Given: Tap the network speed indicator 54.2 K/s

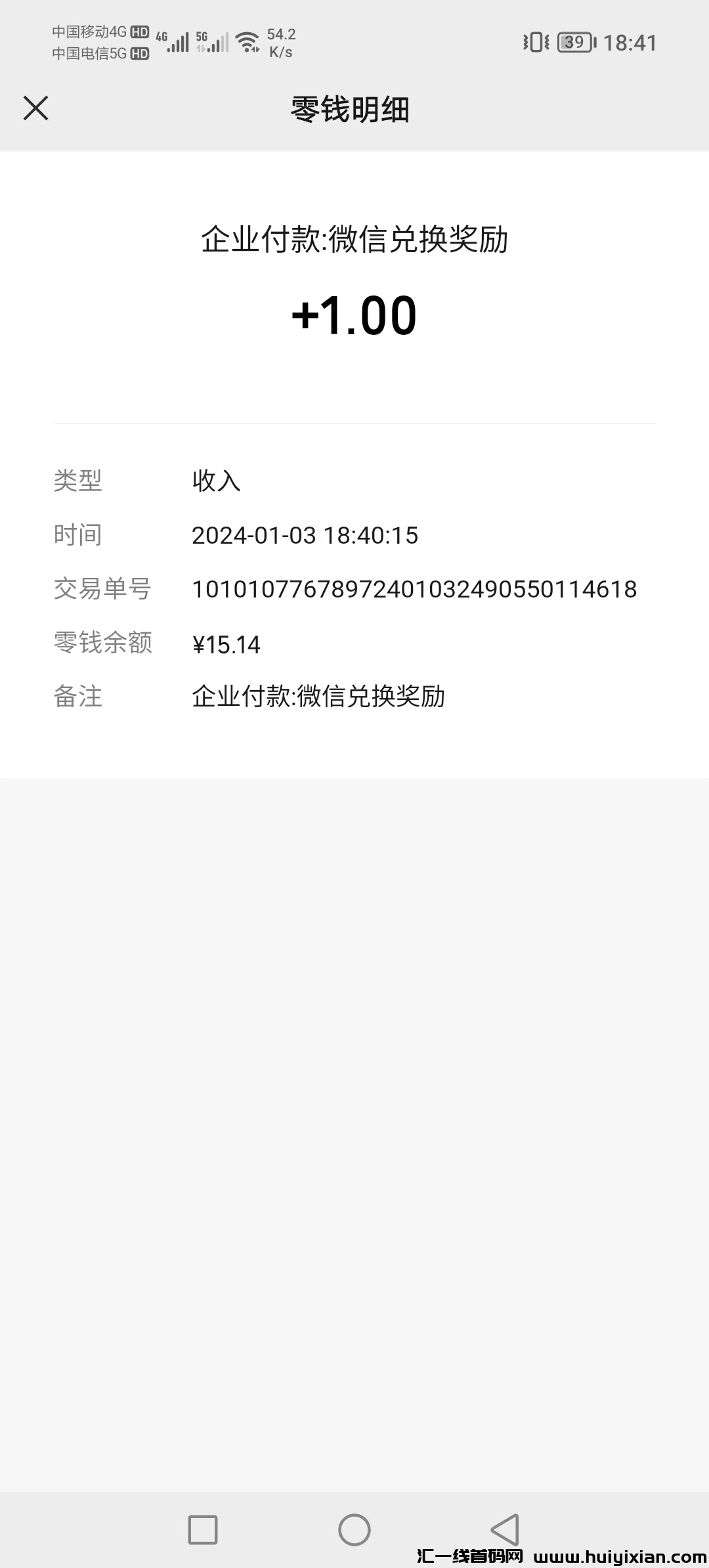Looking at the screenshot, I should tap(281, 43).
